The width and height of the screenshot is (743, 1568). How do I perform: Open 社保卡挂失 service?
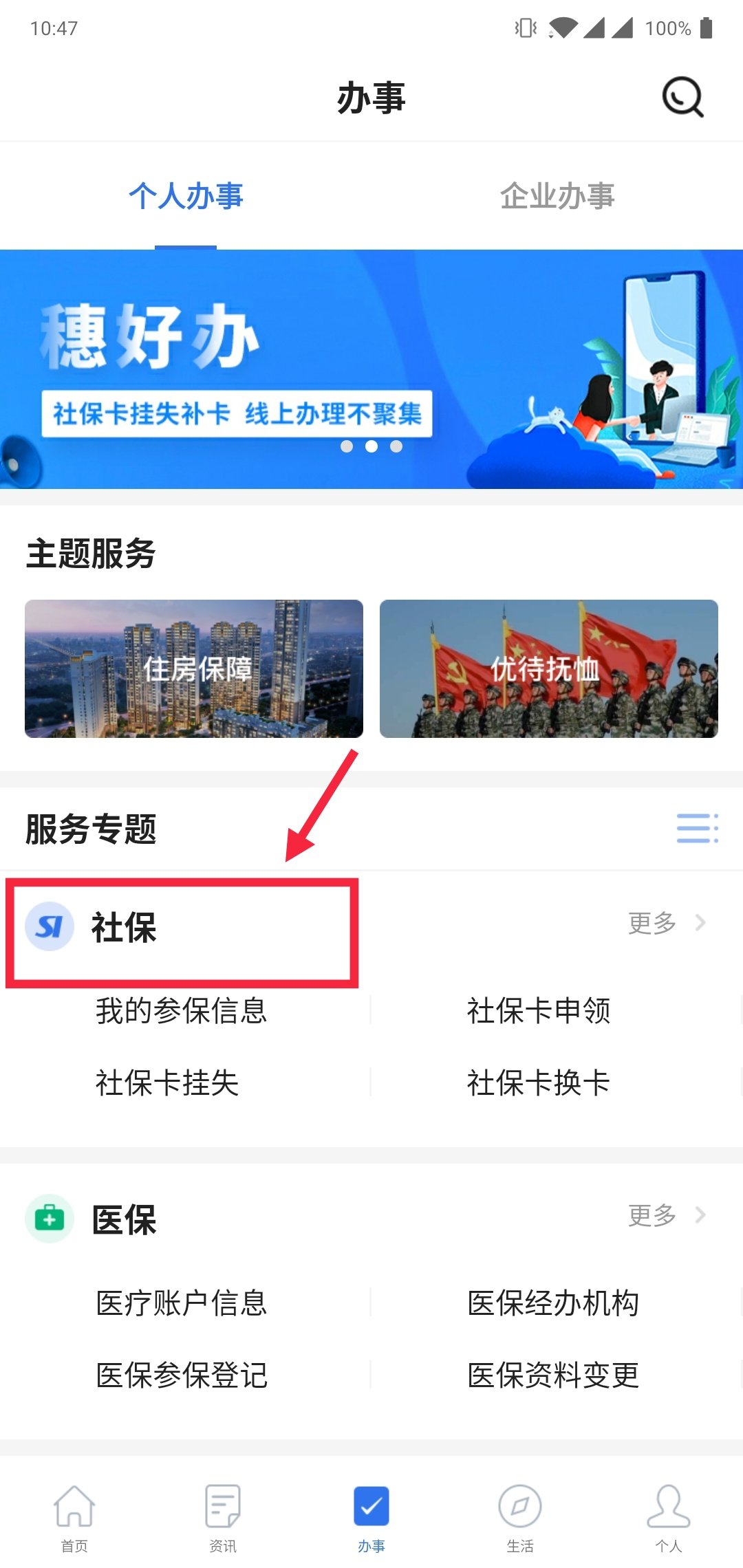pos(167,1082)
